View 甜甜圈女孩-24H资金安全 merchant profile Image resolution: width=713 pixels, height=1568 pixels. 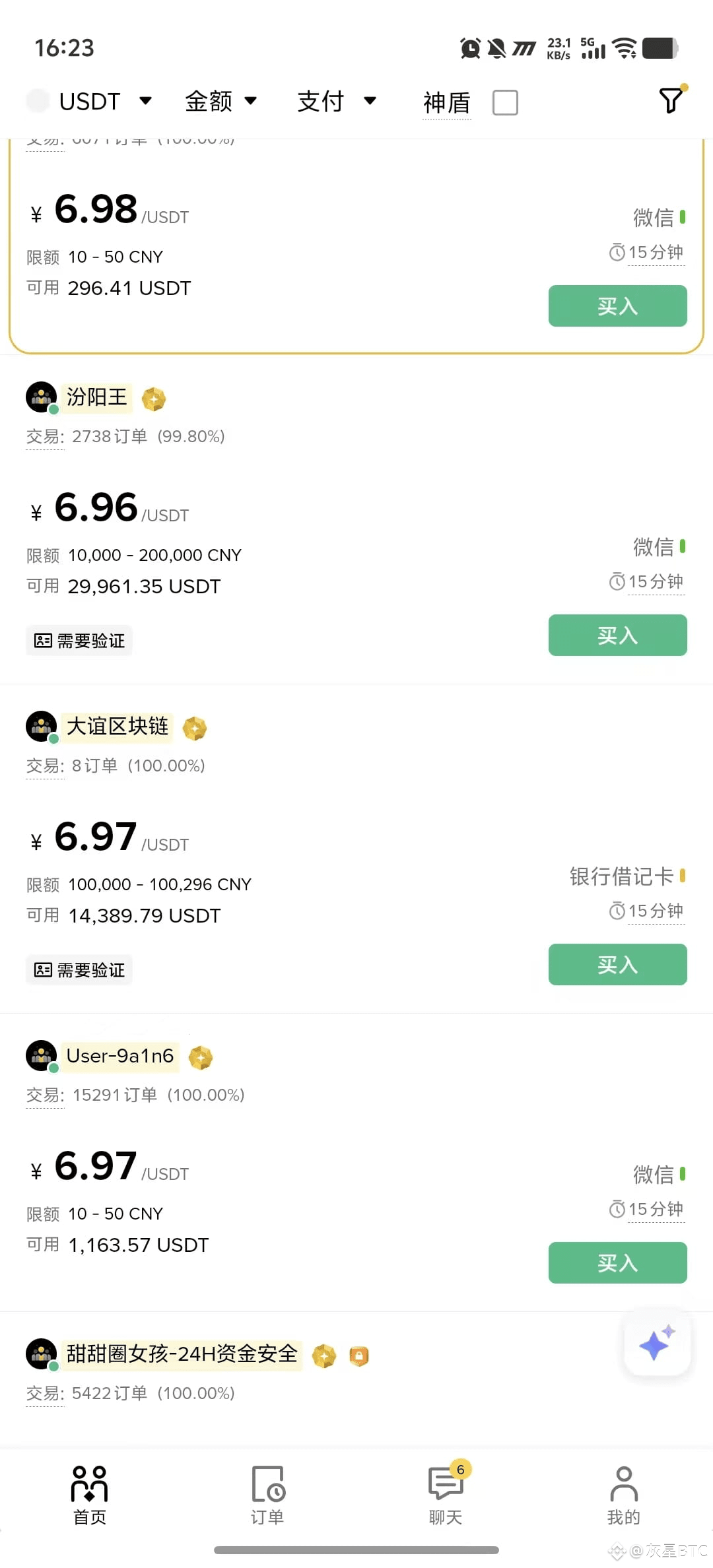pyautogui.click(x=182, y=1355)
